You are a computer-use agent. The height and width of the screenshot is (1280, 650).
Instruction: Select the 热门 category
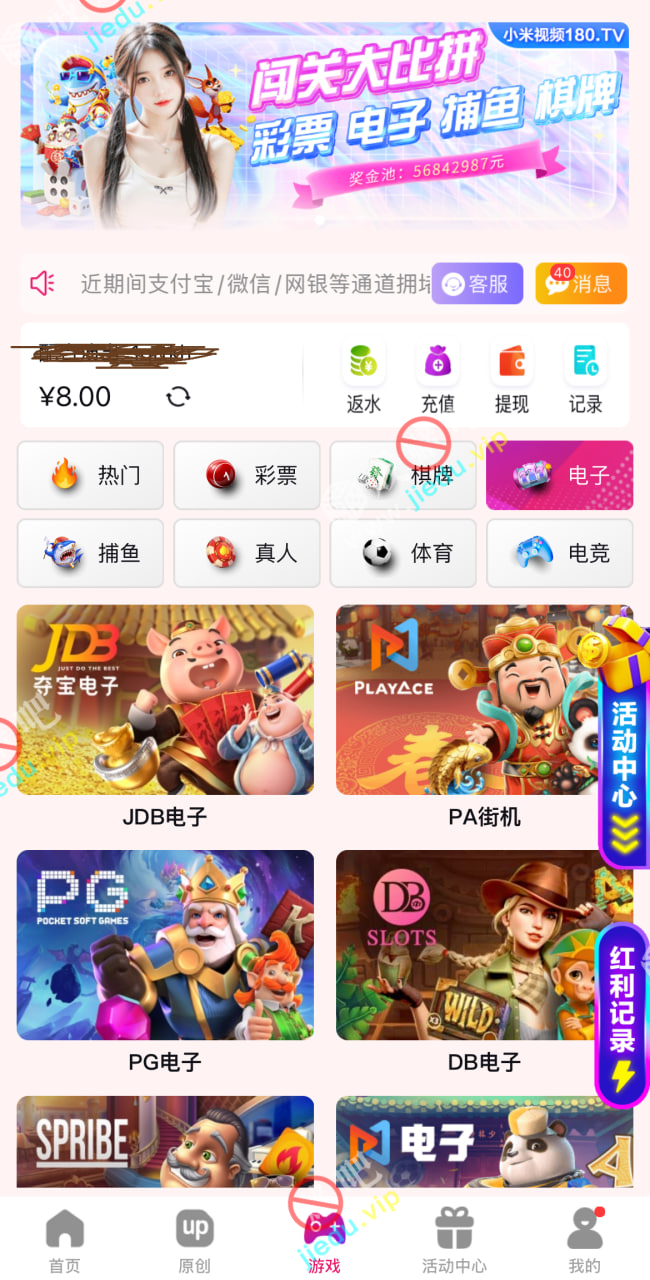[90, 475]
